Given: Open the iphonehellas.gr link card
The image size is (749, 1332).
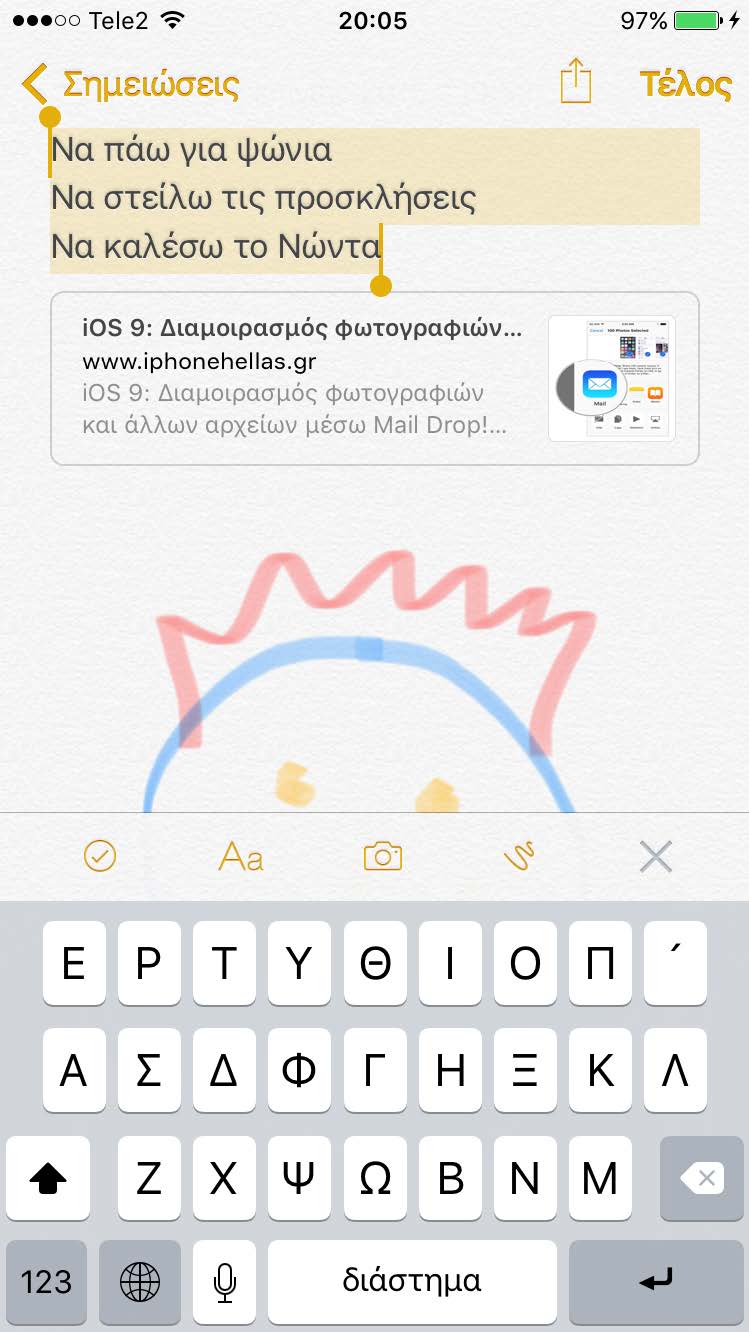Looking at the screenshot, I should pyautogui.click(x=374, y=378).
